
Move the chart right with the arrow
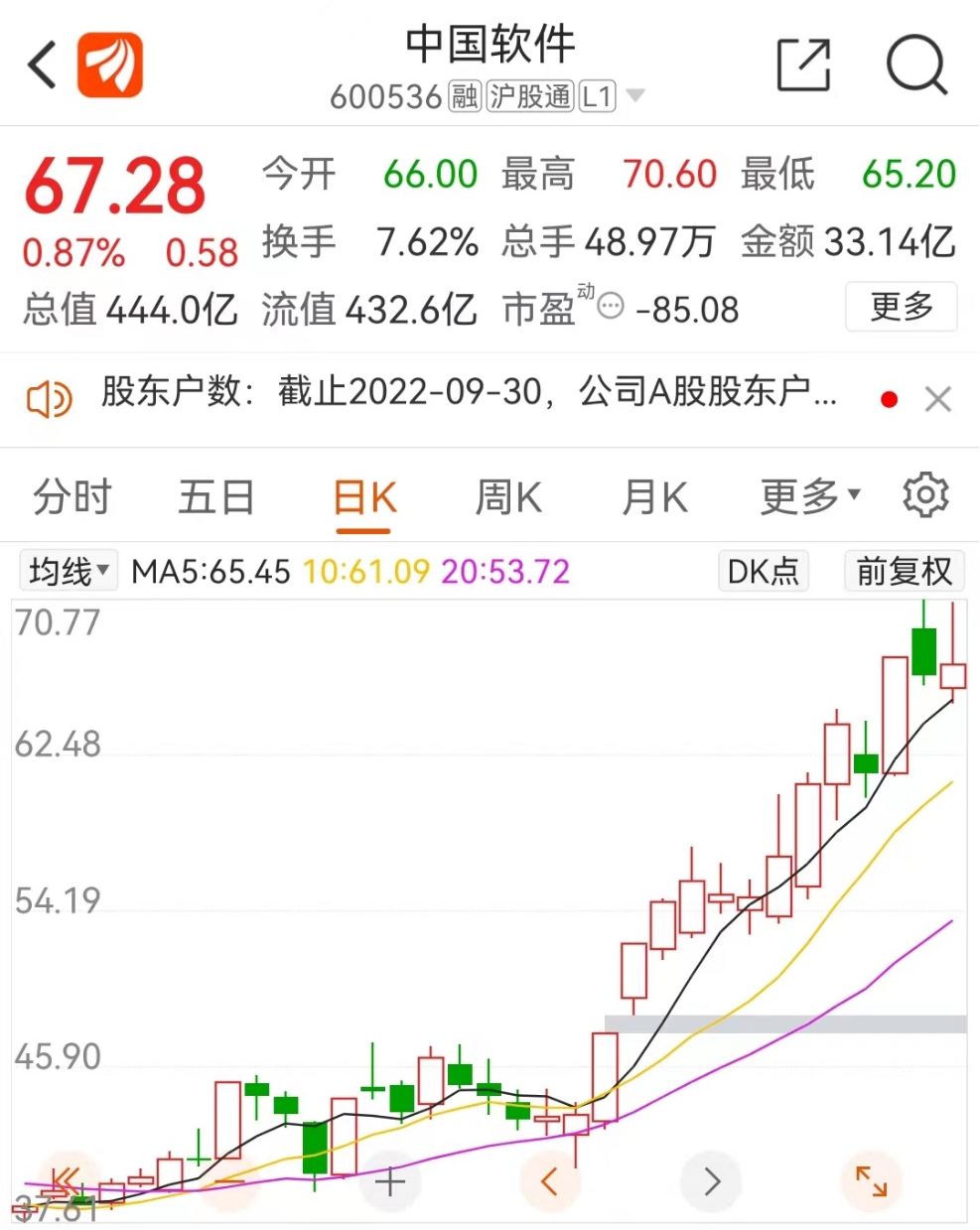click(x=711, y=1181)
